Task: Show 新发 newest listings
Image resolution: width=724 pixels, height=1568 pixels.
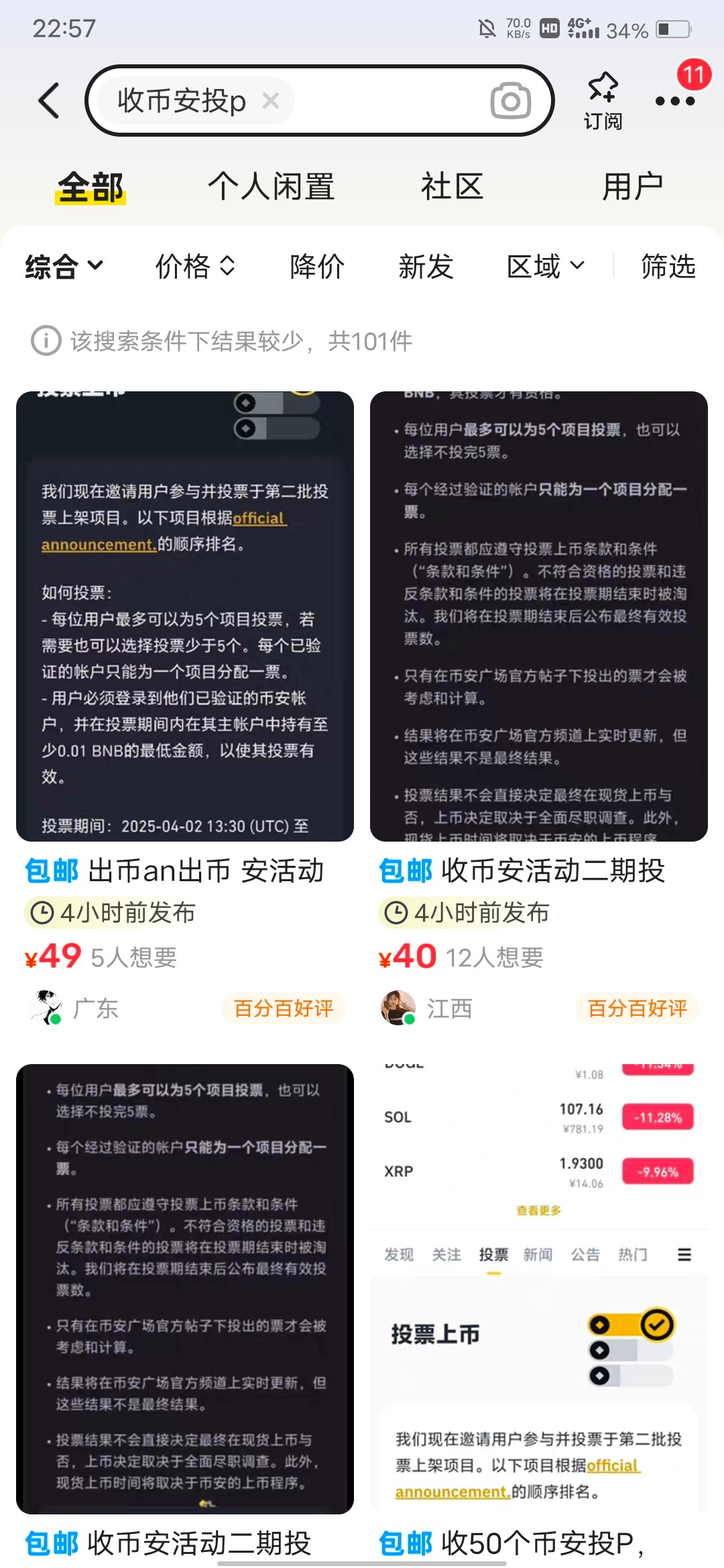Action: pos(426,267)
